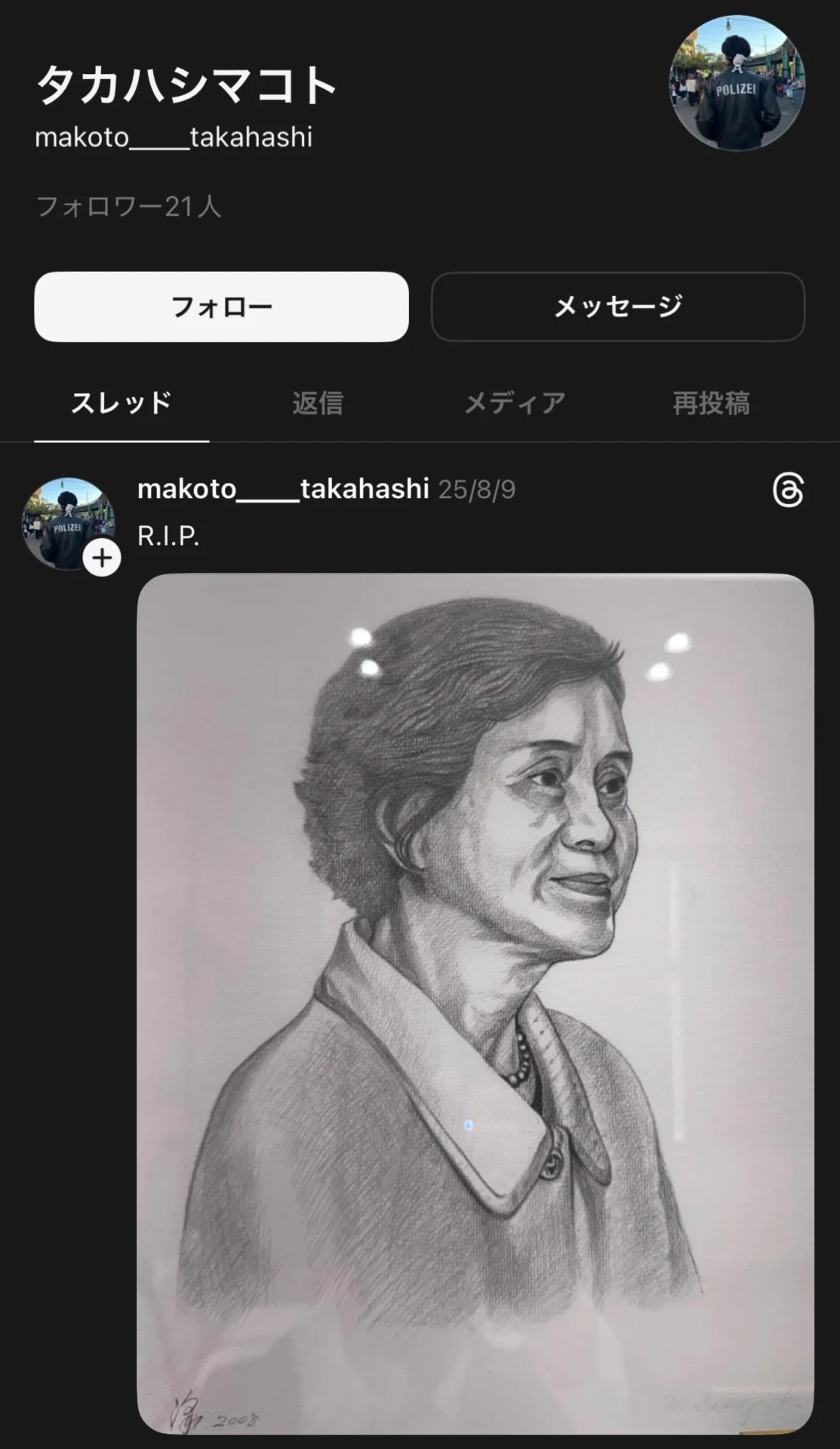Open the メディア tab
This screenshot has height=1449, width=840.
tap(514, 403)
